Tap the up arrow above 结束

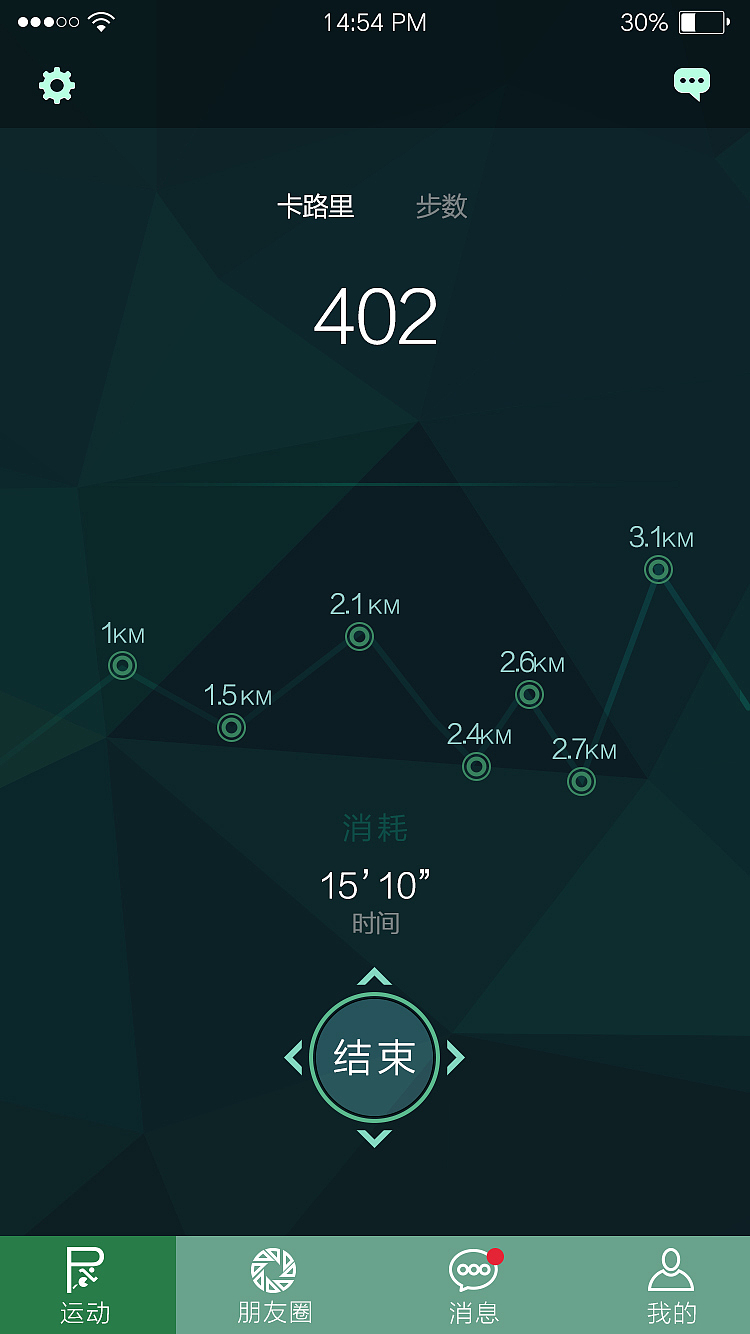coord(375,977)
